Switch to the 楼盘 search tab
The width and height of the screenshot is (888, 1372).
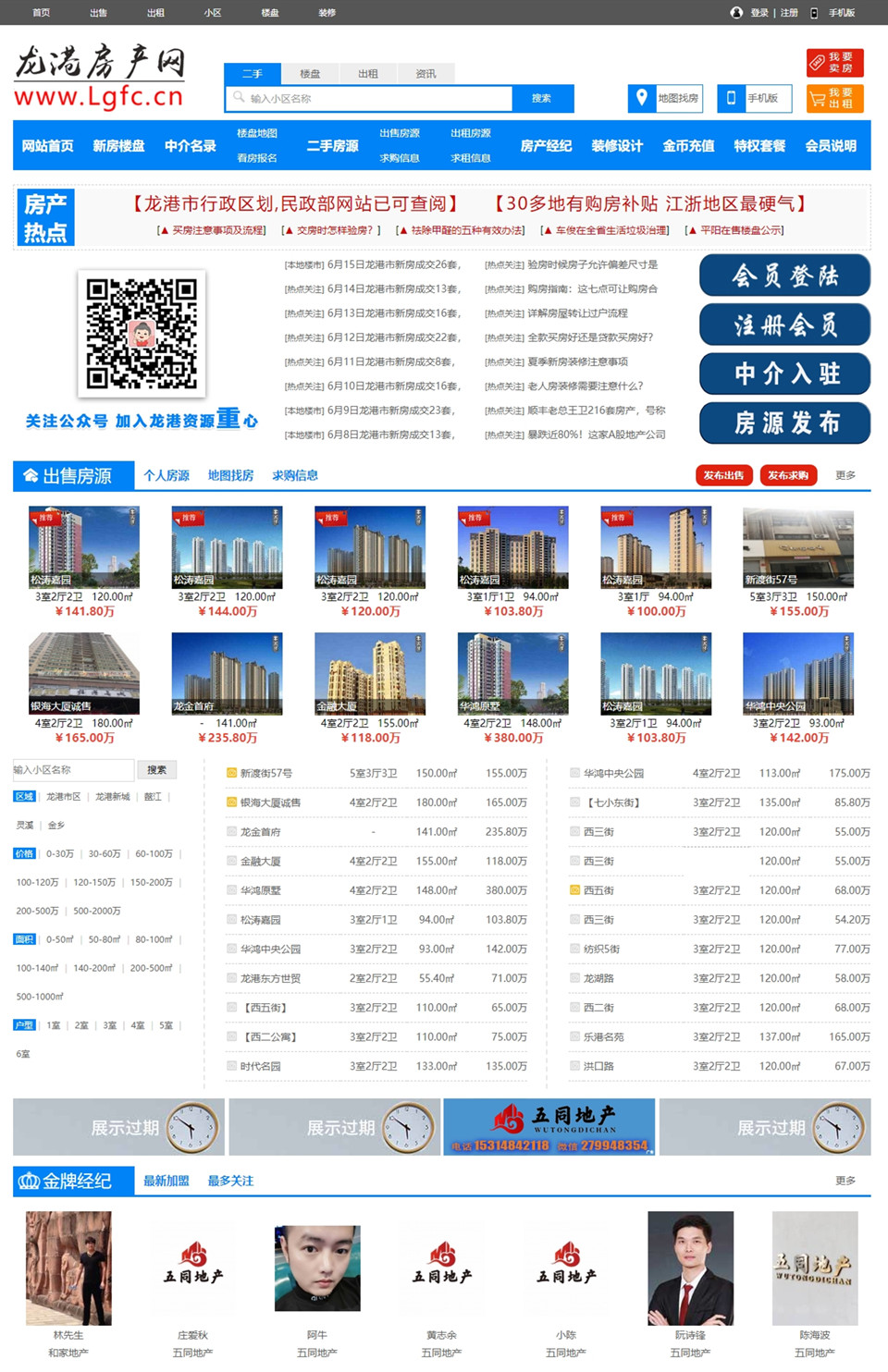[x=310, y=74]
